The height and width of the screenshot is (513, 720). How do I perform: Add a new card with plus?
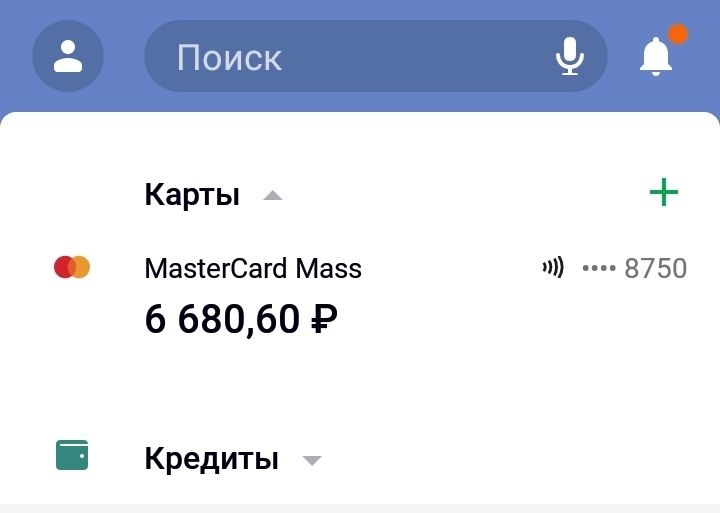click(x=664, y=192)
